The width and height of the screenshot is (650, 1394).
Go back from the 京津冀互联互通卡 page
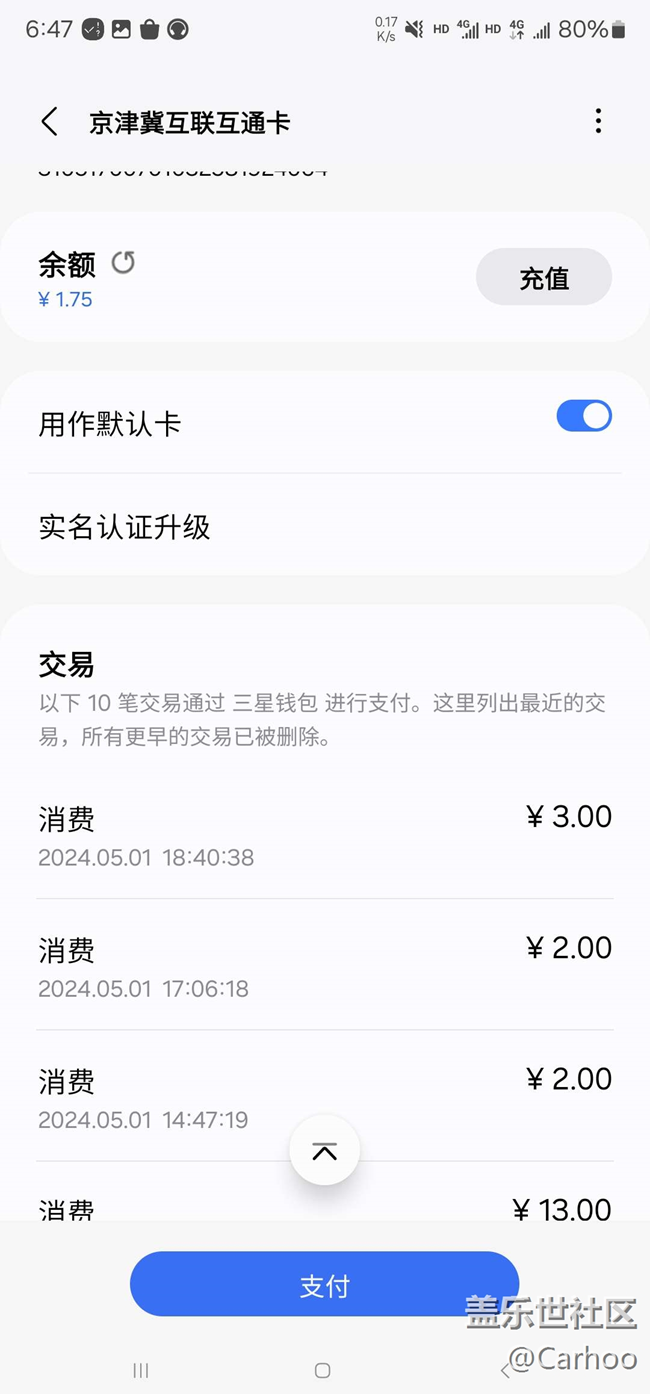pos(49,122)
